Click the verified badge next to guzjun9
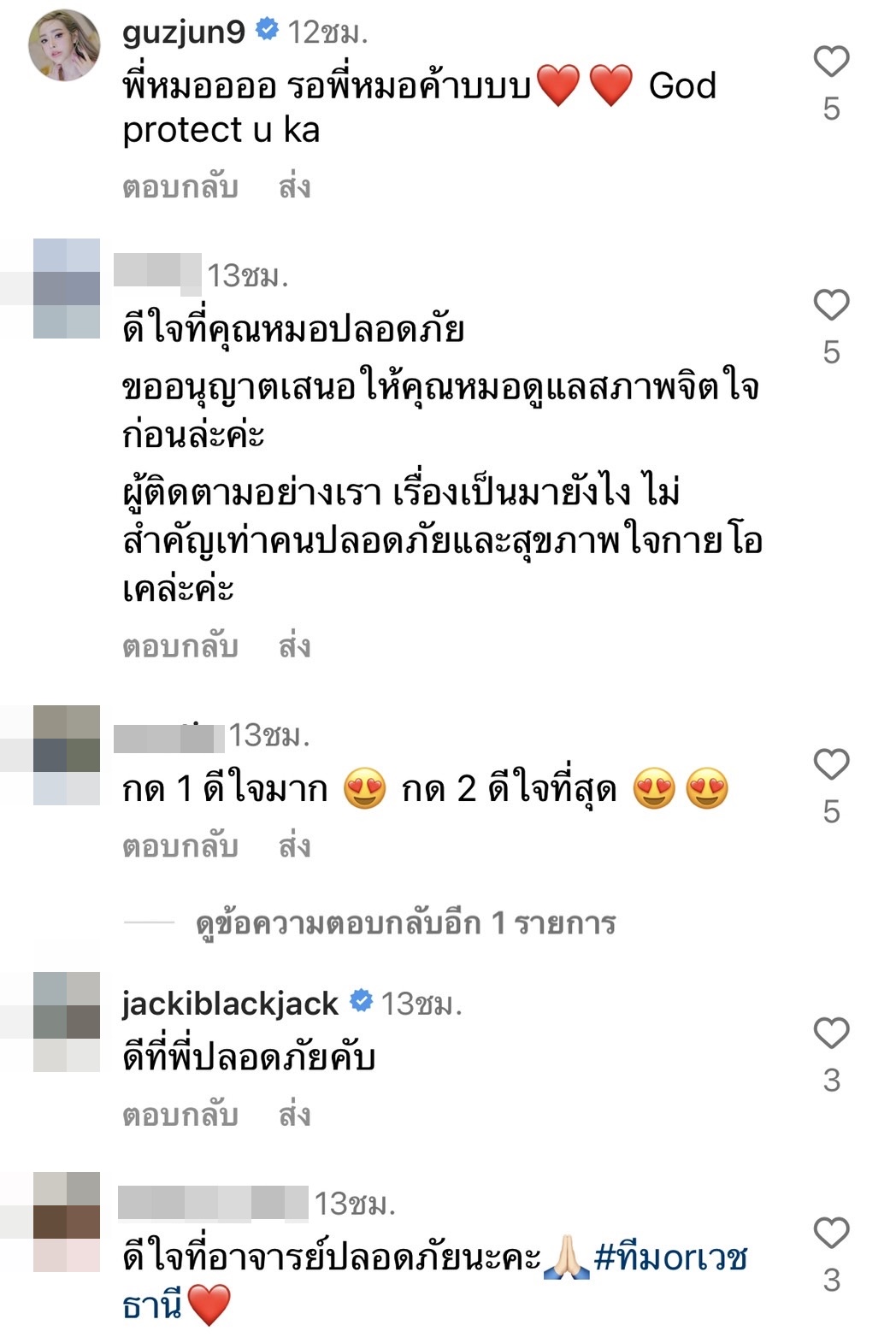Image resolution: width=896 pixels, height=1337 pixels. [267, 27]
